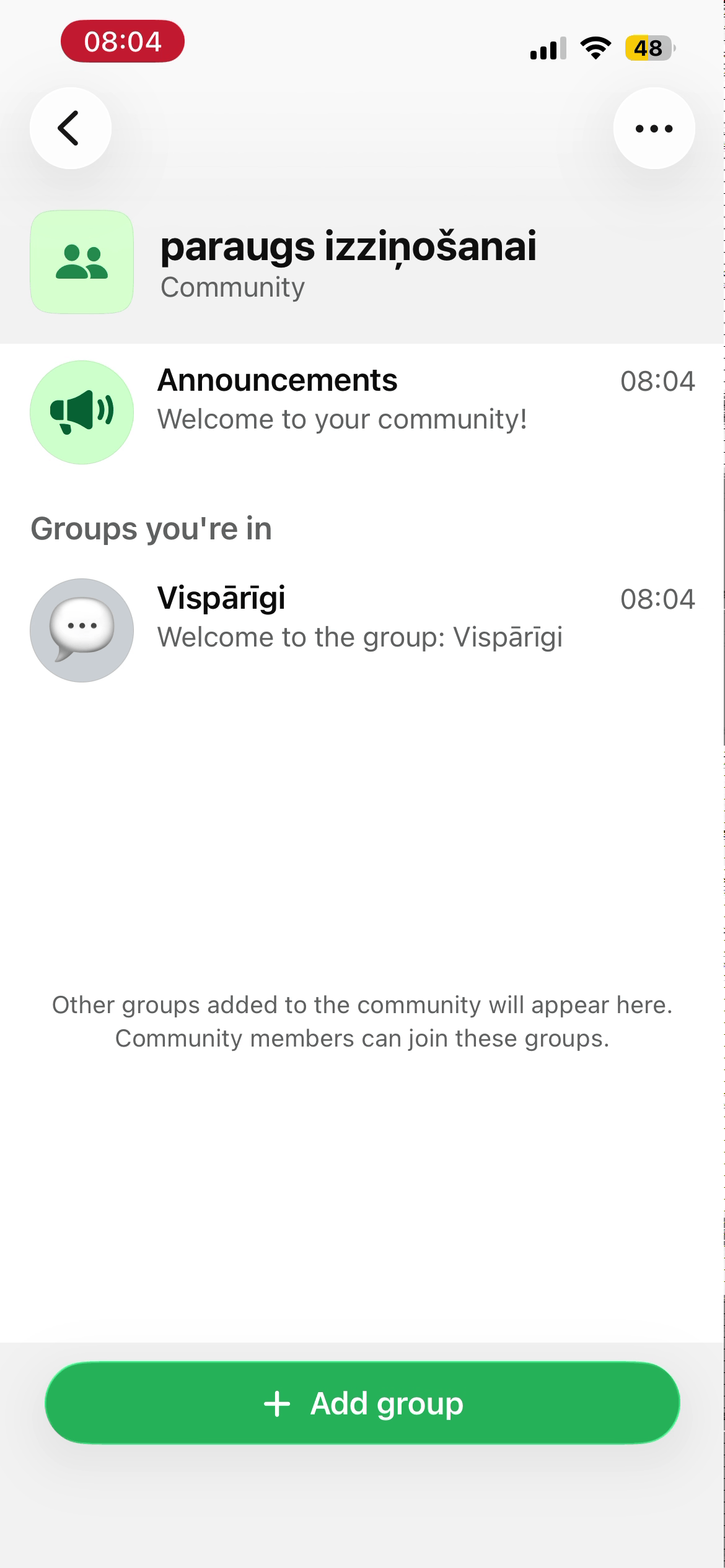Go back using the top-left arrow
The height and width of the screenshot is (1568, 725).
pyautogui.click(x=71, y=128)
